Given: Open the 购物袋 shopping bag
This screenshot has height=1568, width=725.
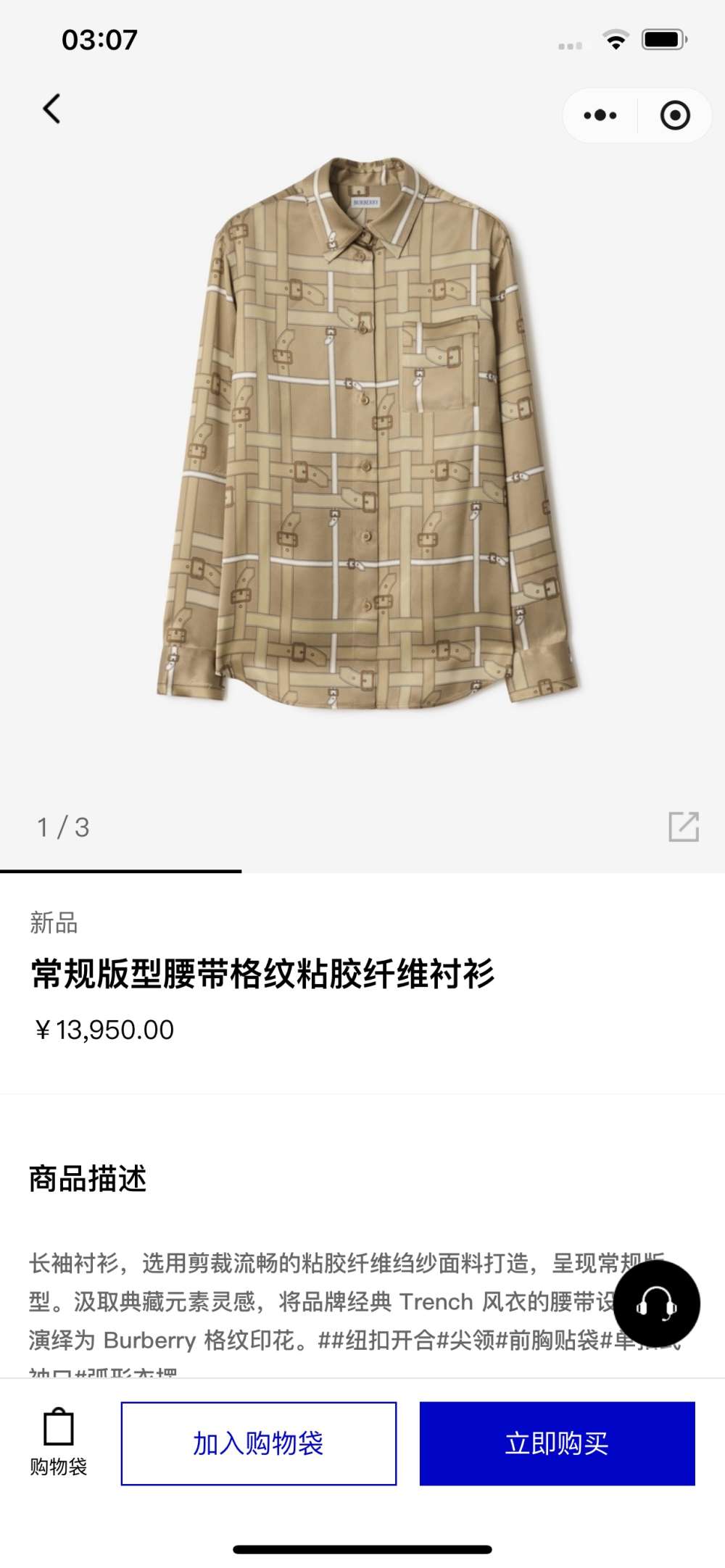Looking at the screenshot, I should pos(58,1443).
